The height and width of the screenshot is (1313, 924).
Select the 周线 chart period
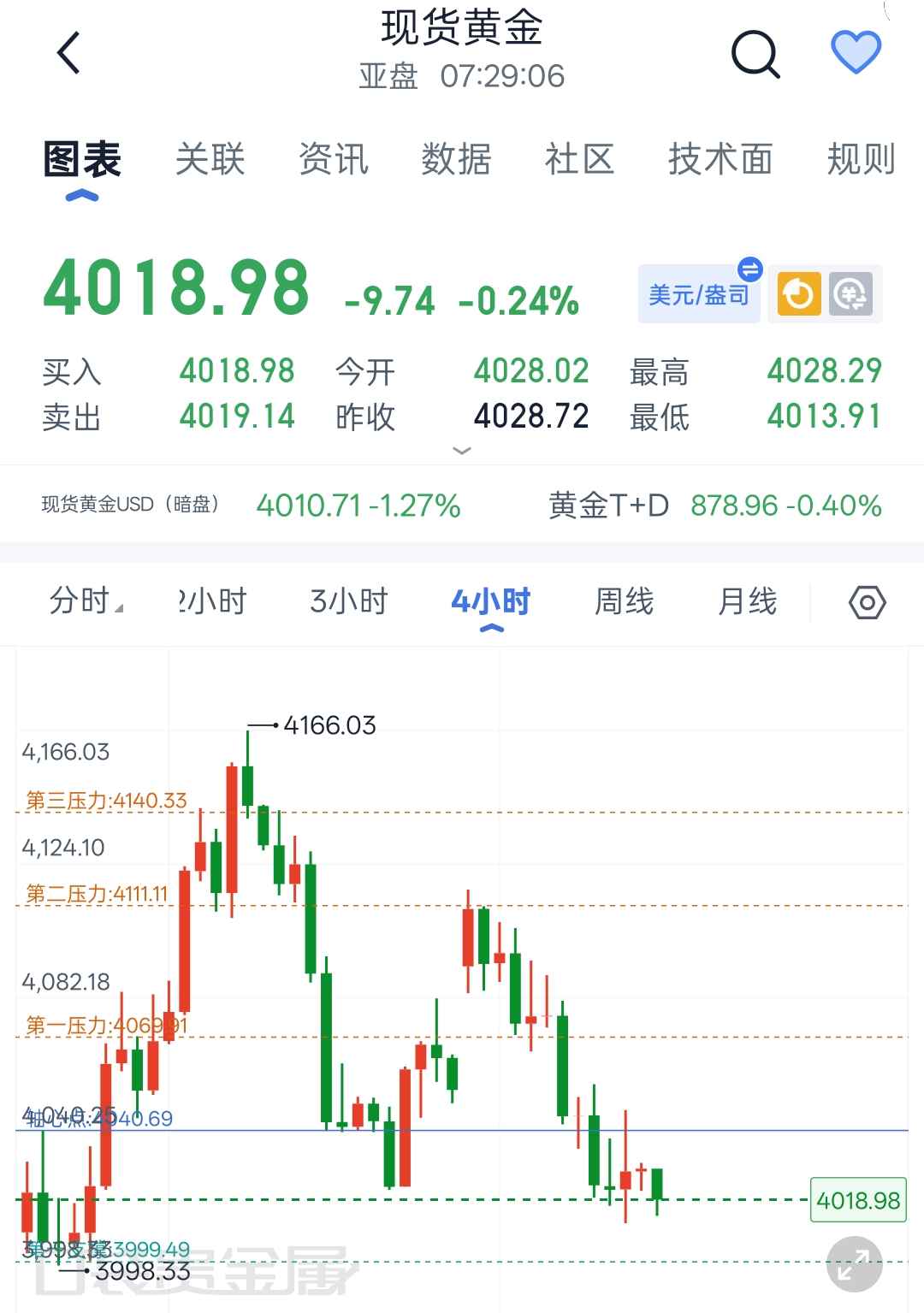click(x=625, y=601)
